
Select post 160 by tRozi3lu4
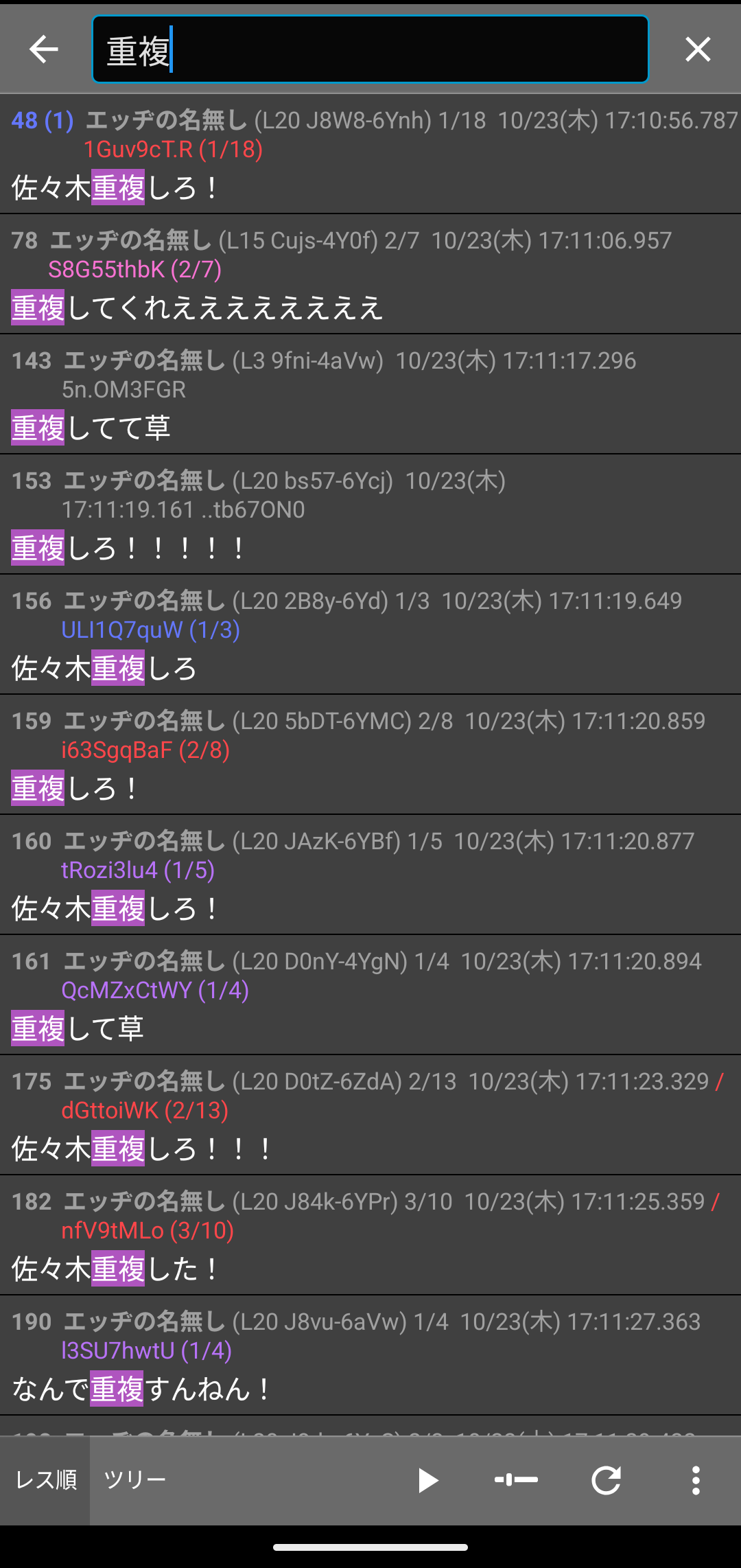tap(370, 908)
